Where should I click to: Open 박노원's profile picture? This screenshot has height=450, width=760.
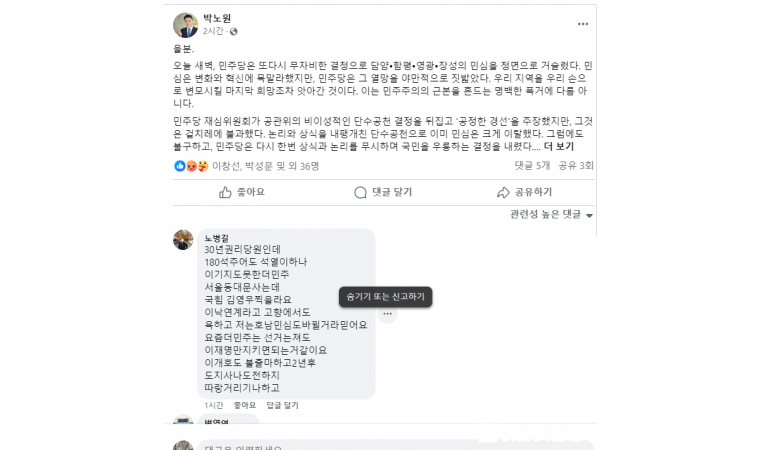pyautogui.click(x=185, y=25)
